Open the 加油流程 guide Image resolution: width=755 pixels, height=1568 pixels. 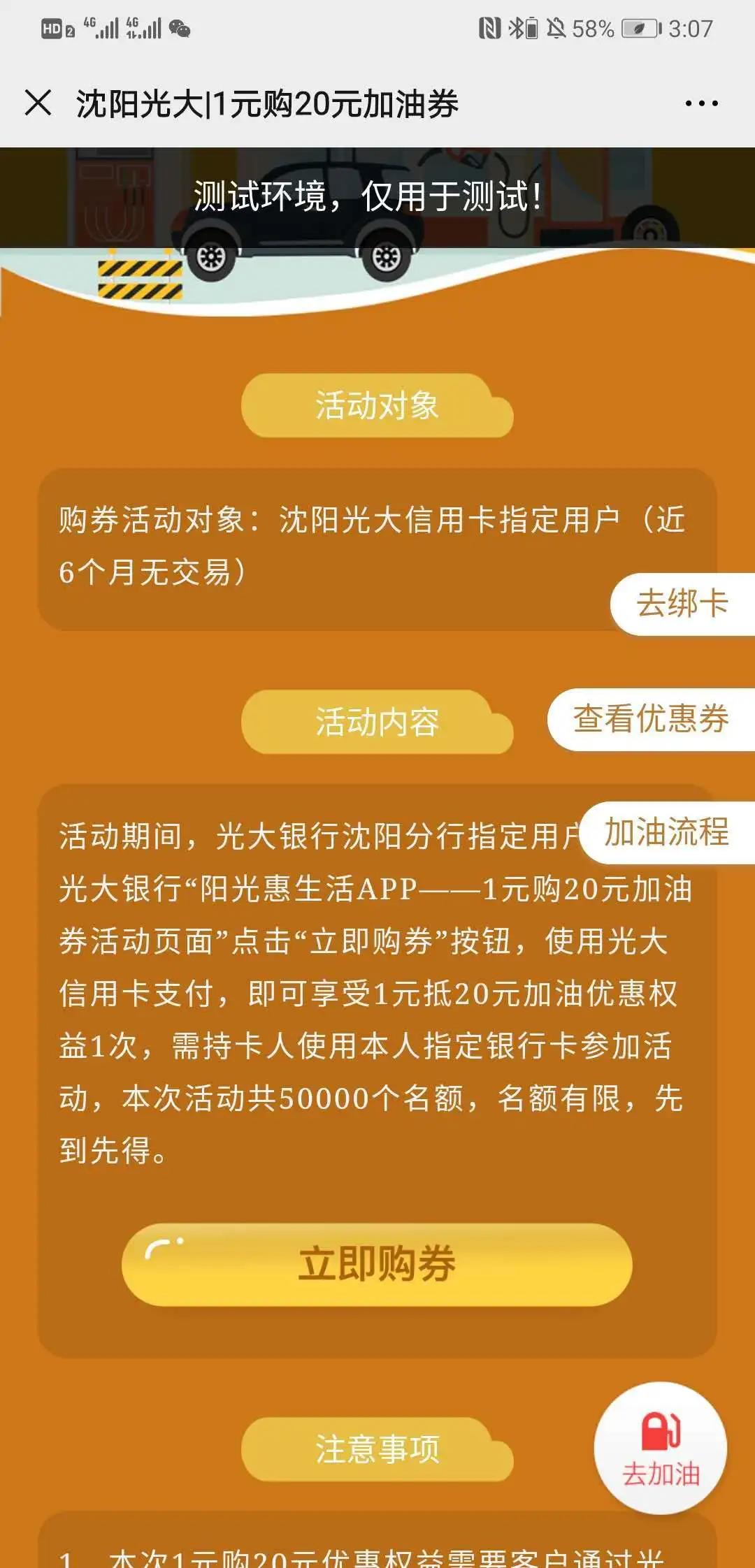coord(666,832)
